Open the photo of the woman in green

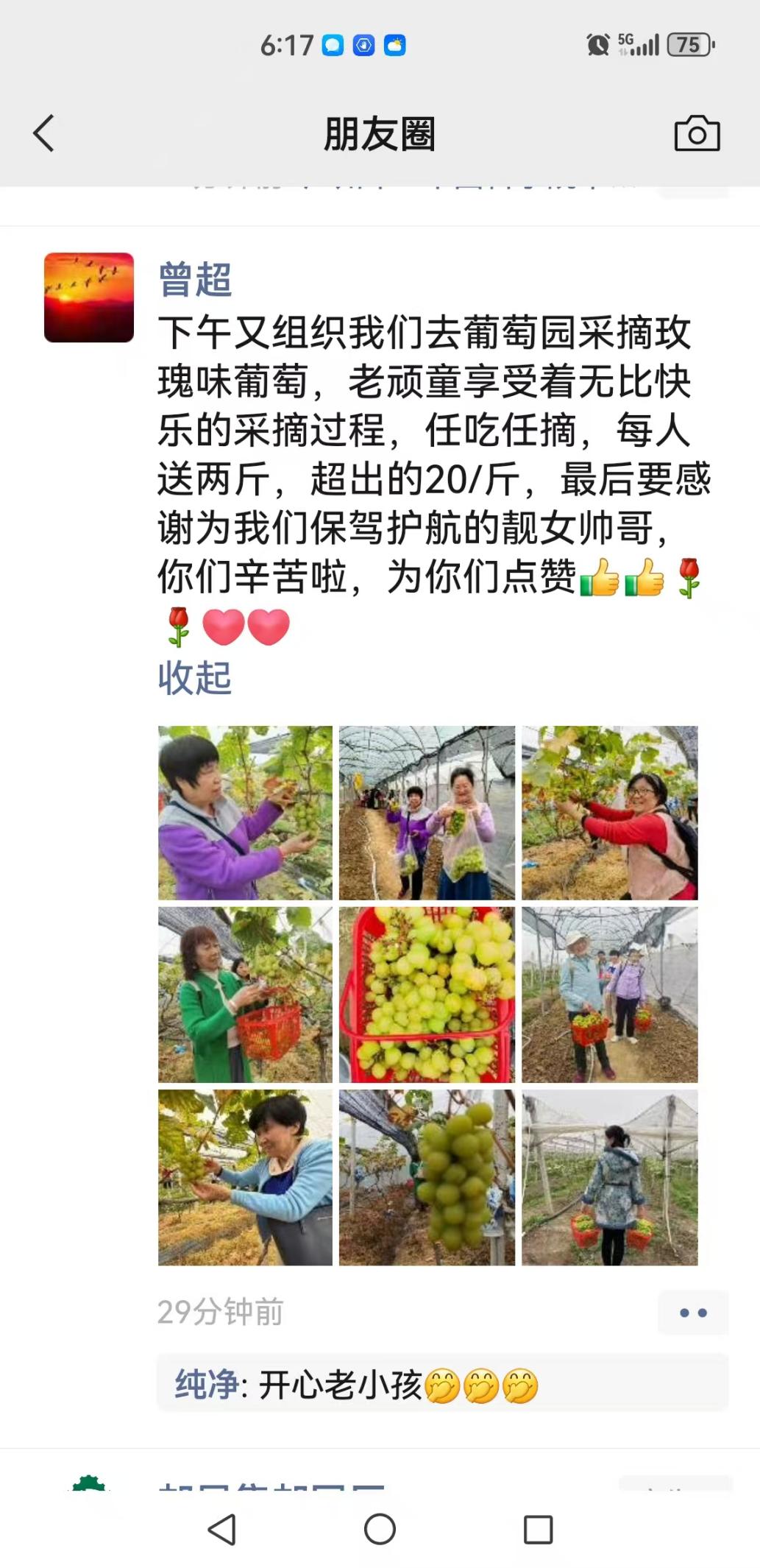pos(245,995)
